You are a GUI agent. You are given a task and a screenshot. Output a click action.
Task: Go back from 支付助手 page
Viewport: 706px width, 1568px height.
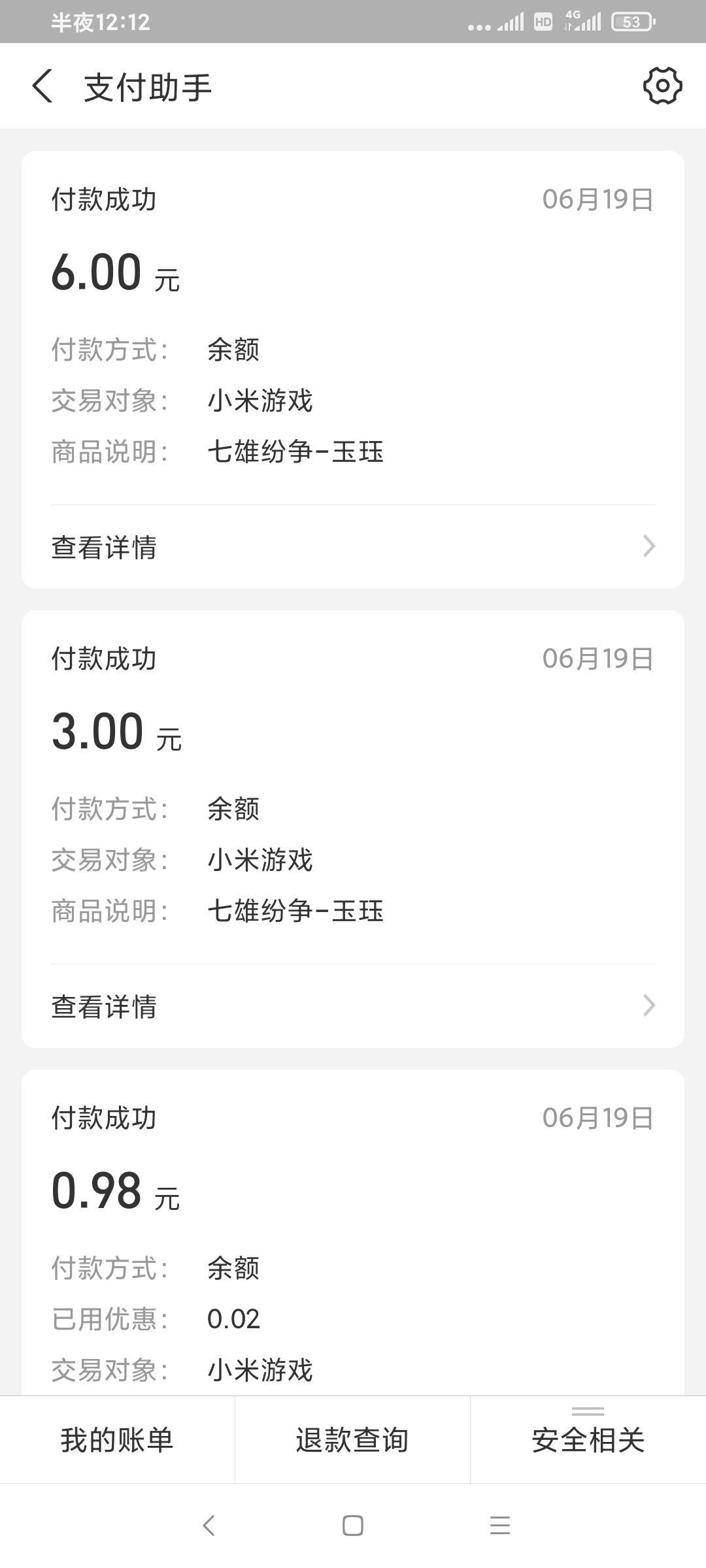42,87
